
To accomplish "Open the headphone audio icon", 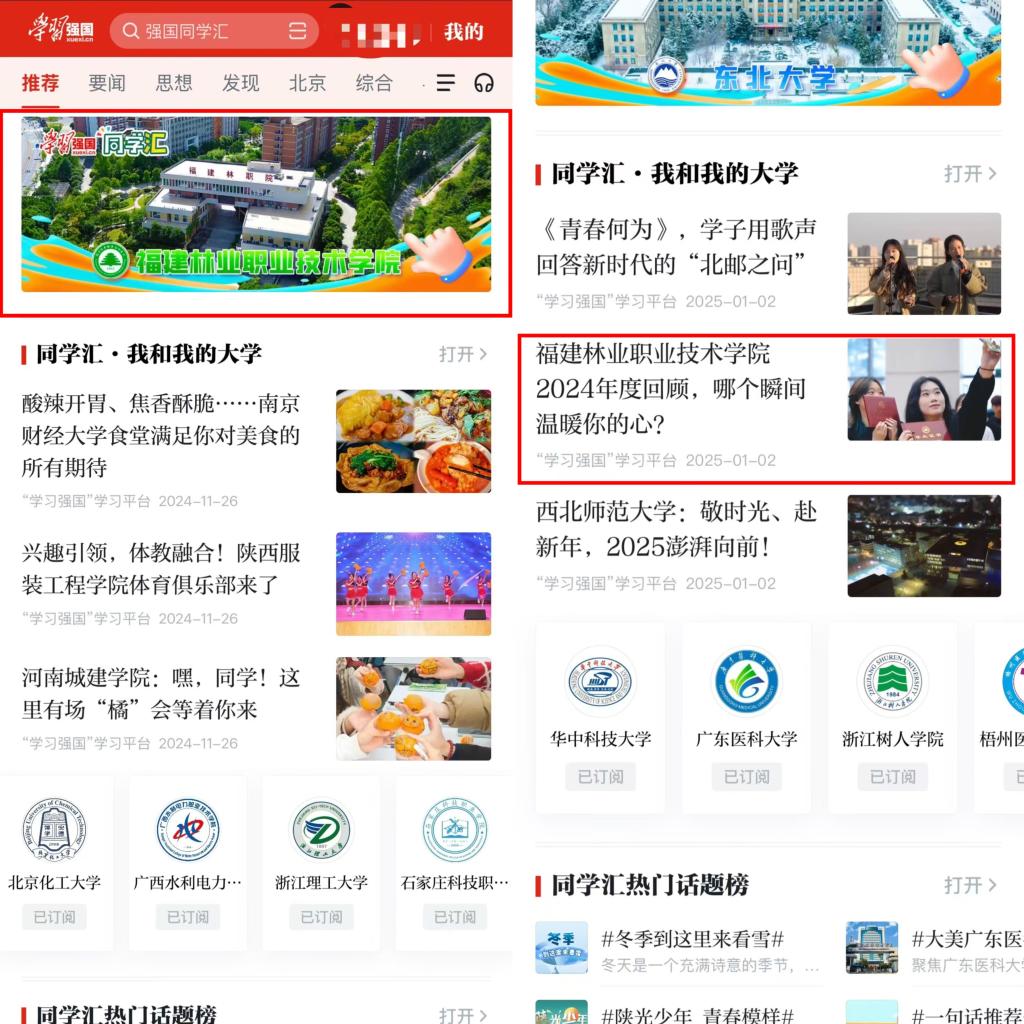I will (x=485, y=83).
